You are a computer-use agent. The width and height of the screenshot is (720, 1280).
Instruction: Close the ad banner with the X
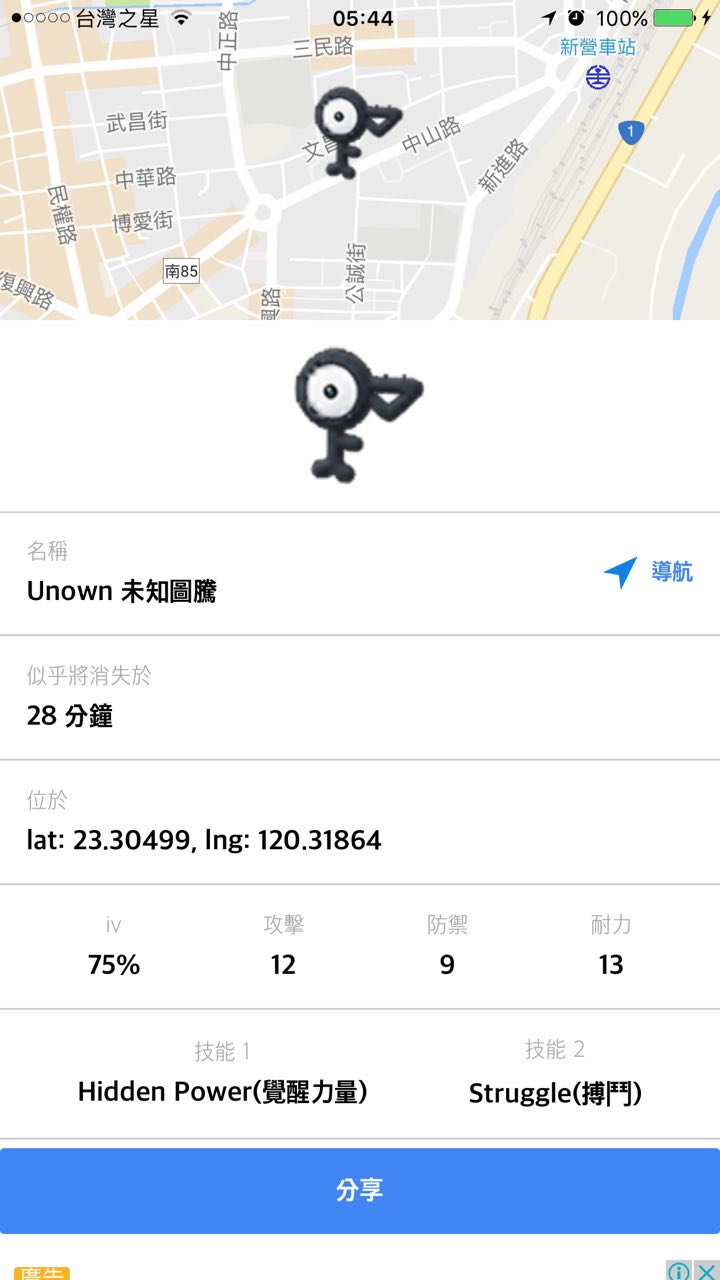click(706, 1270)
